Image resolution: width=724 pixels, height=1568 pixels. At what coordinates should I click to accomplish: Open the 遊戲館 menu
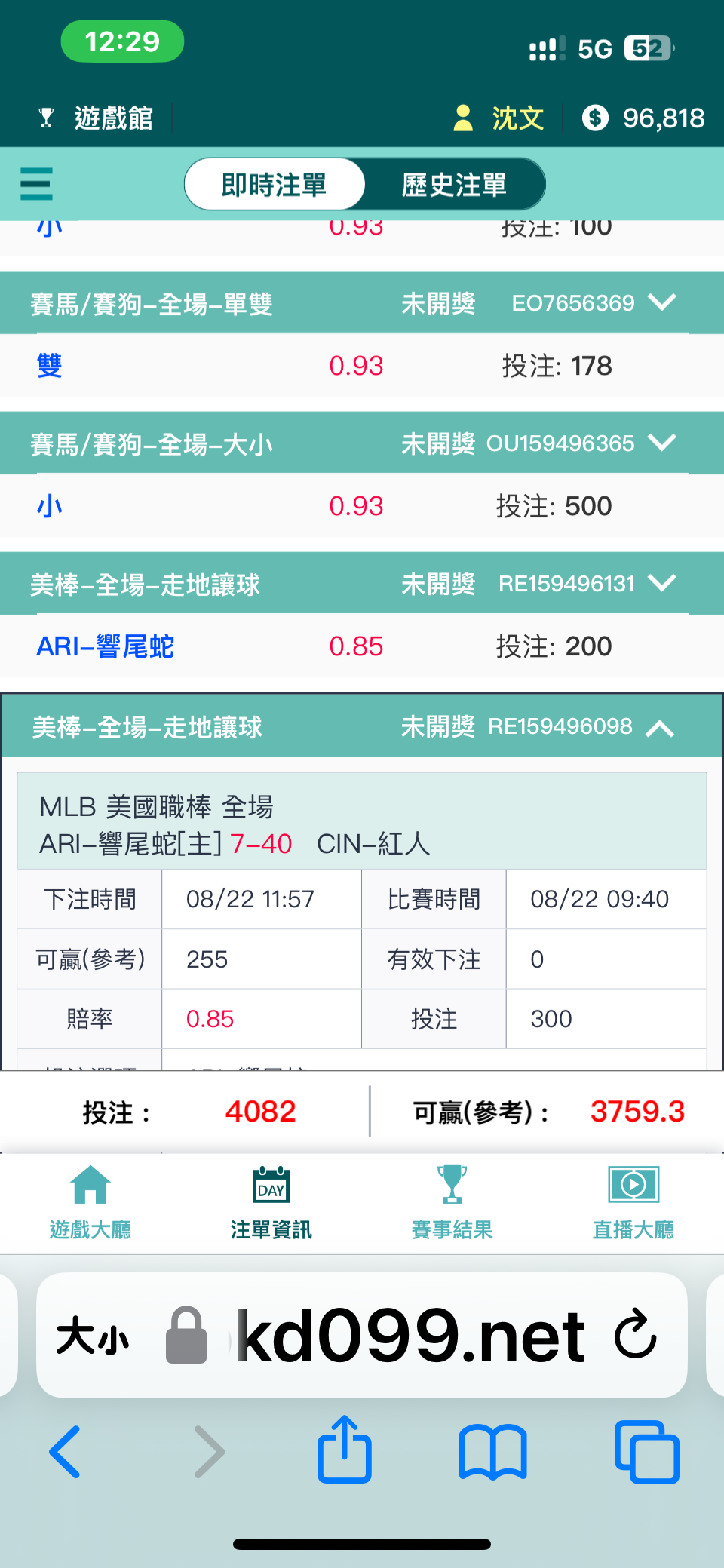[96, 118]
